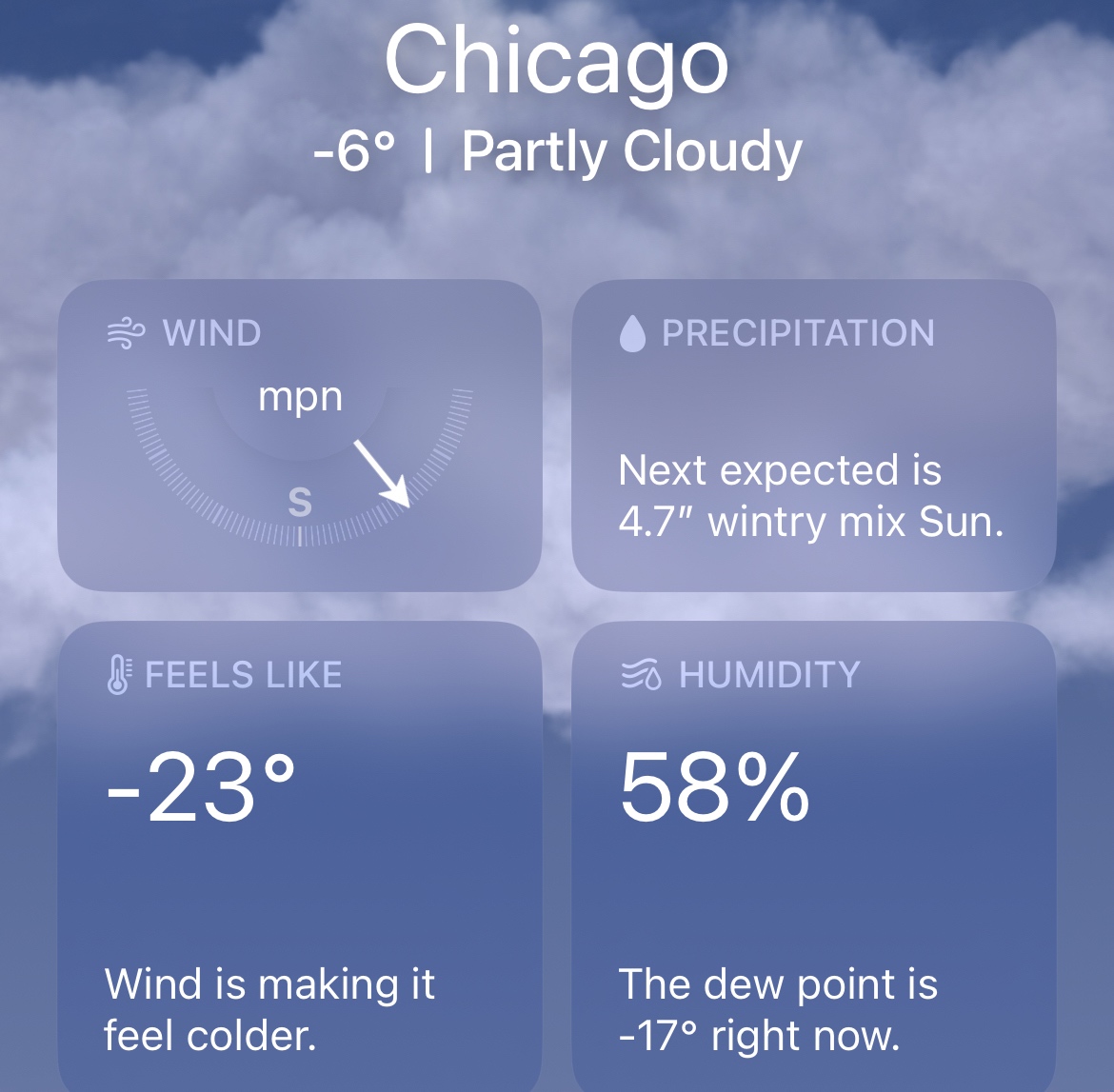Open the Wind details card
This screenshot has width=1114, height=1092.
pos(299,436)
